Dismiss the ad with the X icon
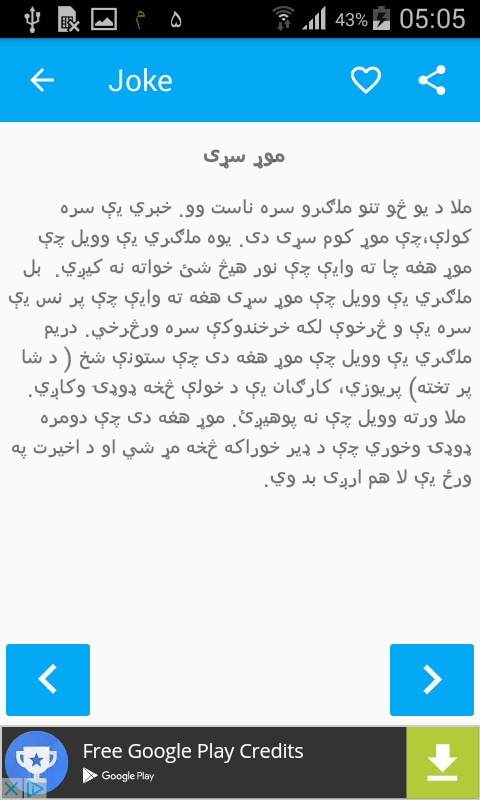 point(11,789)
